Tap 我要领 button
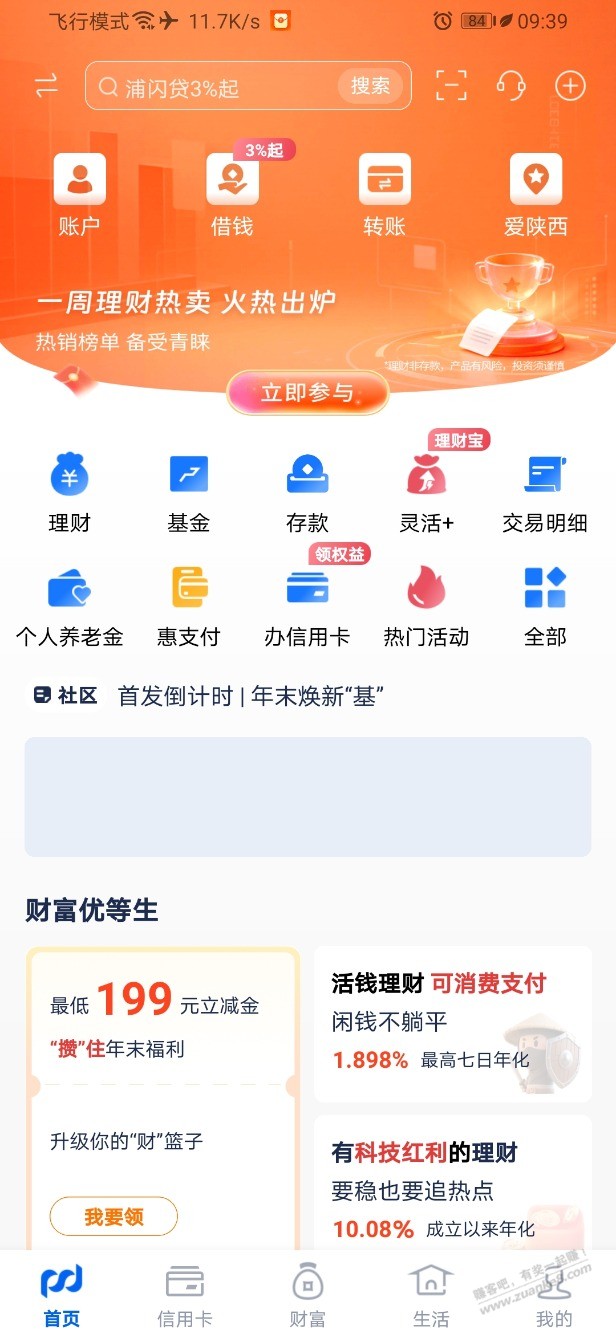 [114, 1216]
